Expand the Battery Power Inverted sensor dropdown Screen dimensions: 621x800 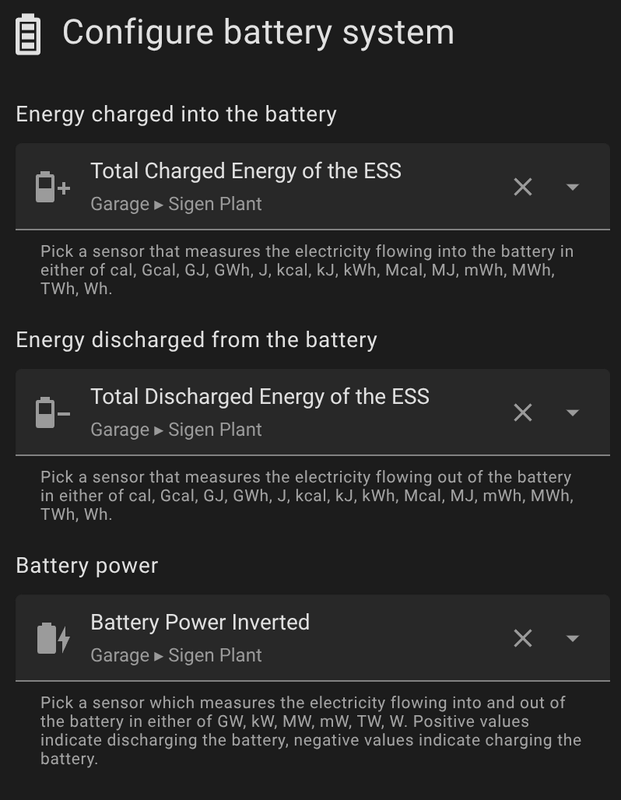click(573, 638)
